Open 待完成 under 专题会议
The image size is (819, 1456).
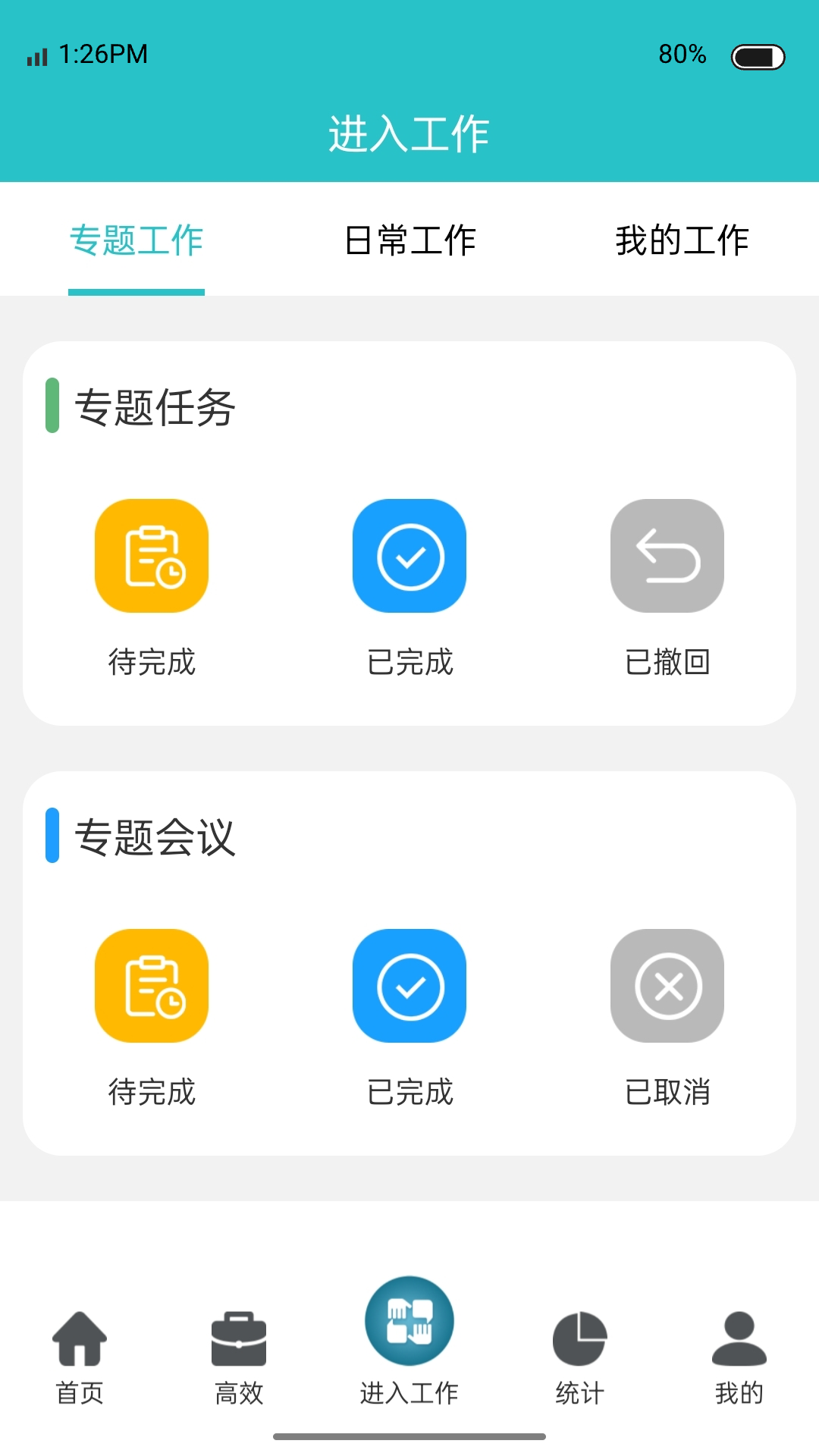(152, 986)
